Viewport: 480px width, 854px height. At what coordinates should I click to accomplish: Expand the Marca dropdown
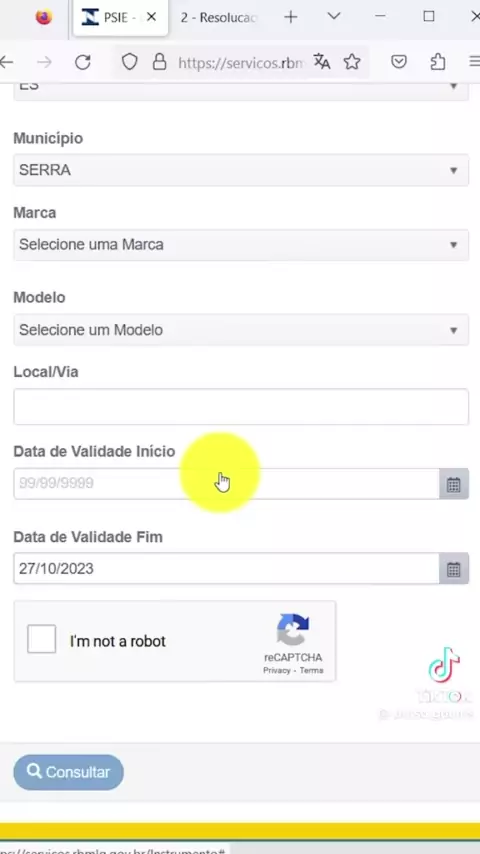tap(241, 245)
